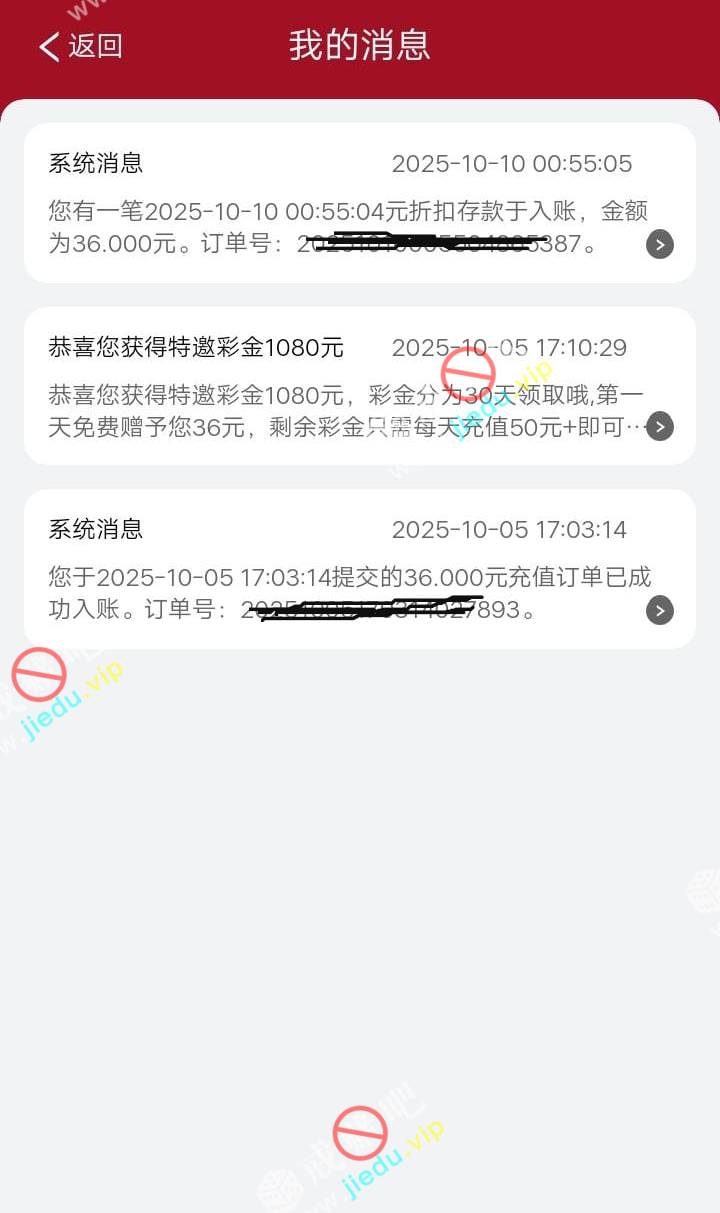This screenshot has height=1213, width=720.
Task: Go back using 返回
Action: click(80, 46)
